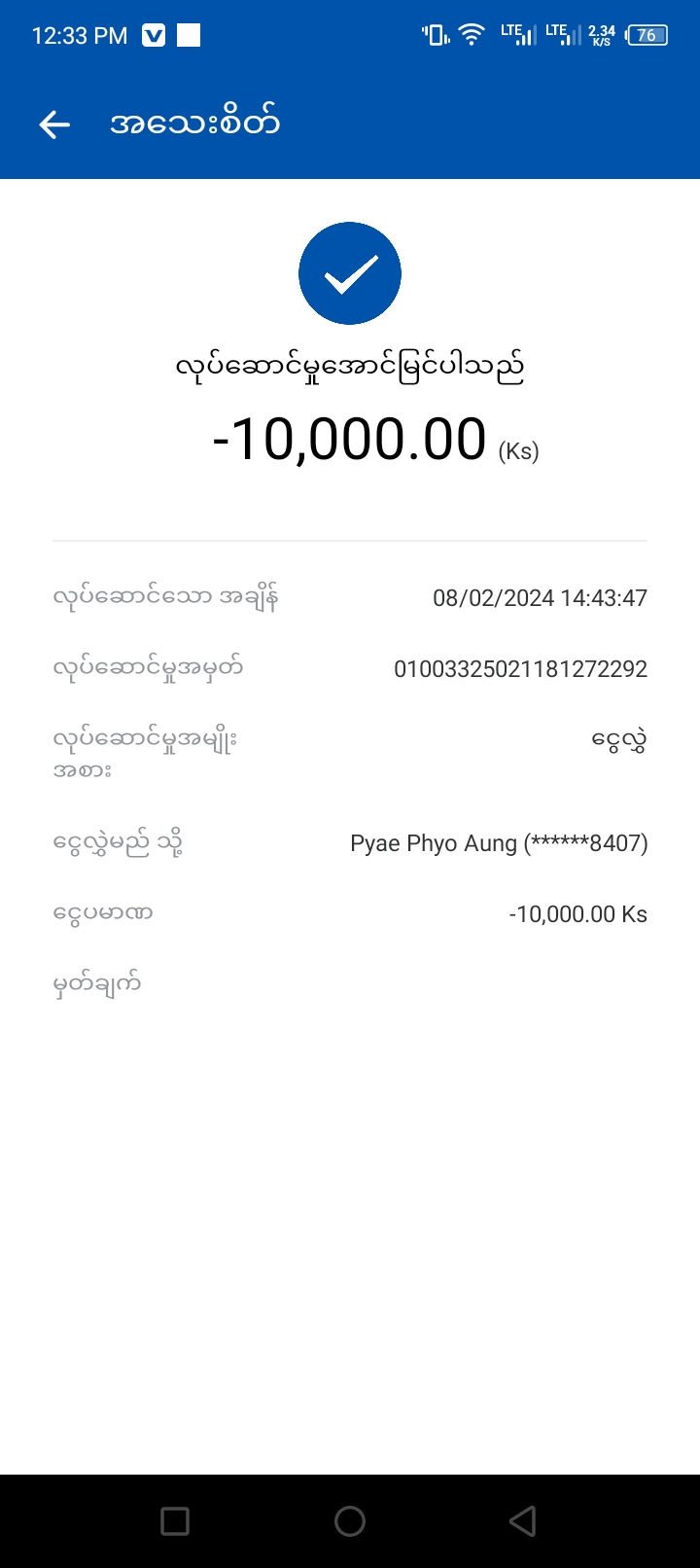Viewport: 700px width, 1568px height.
Task: Tap the system home button
Action: point(350,1521)
